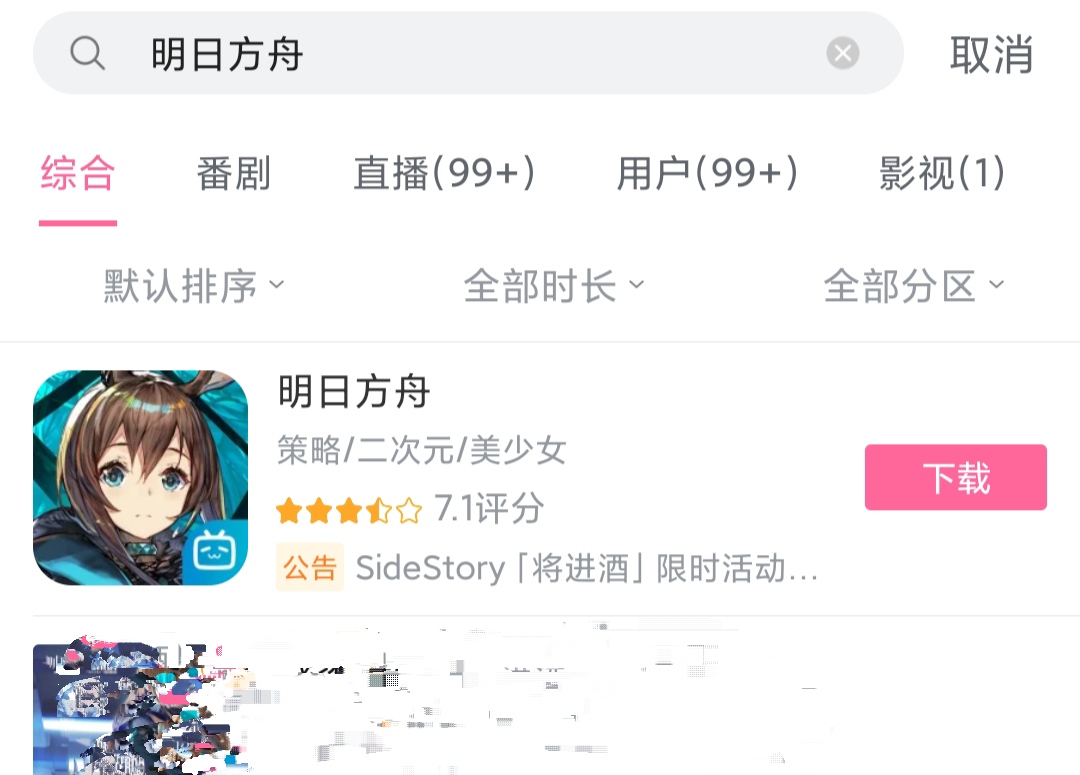Select the 影视(1) tab

(x=942, y=174)
